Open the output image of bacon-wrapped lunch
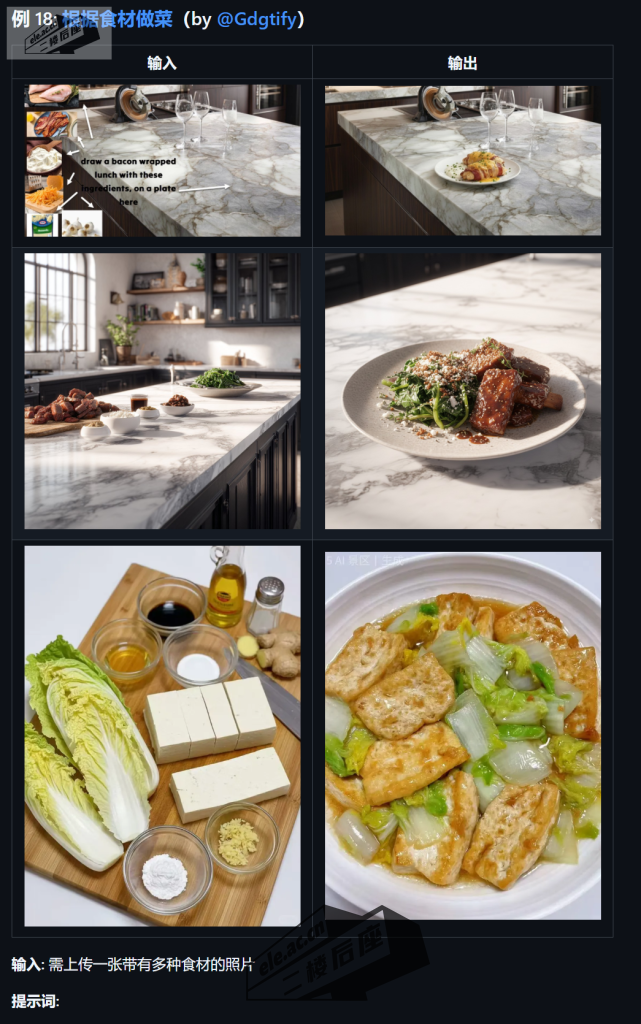The image size is (641, 1024). (x=462, y=160)
